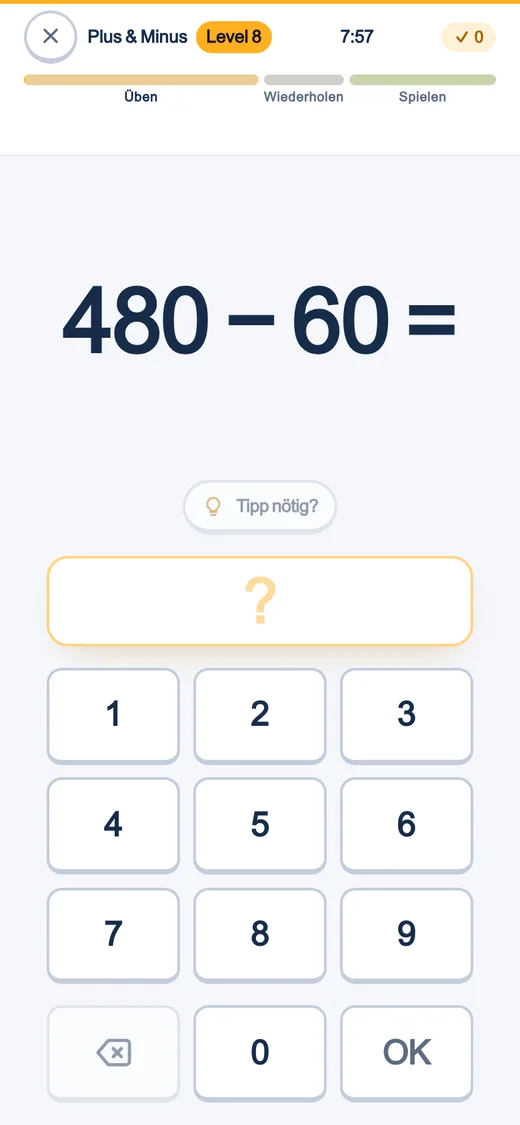The height and width of the screenshot is (1125, 520).
Task: Tap the answer field with the question mark
Action: coord(260,601)
